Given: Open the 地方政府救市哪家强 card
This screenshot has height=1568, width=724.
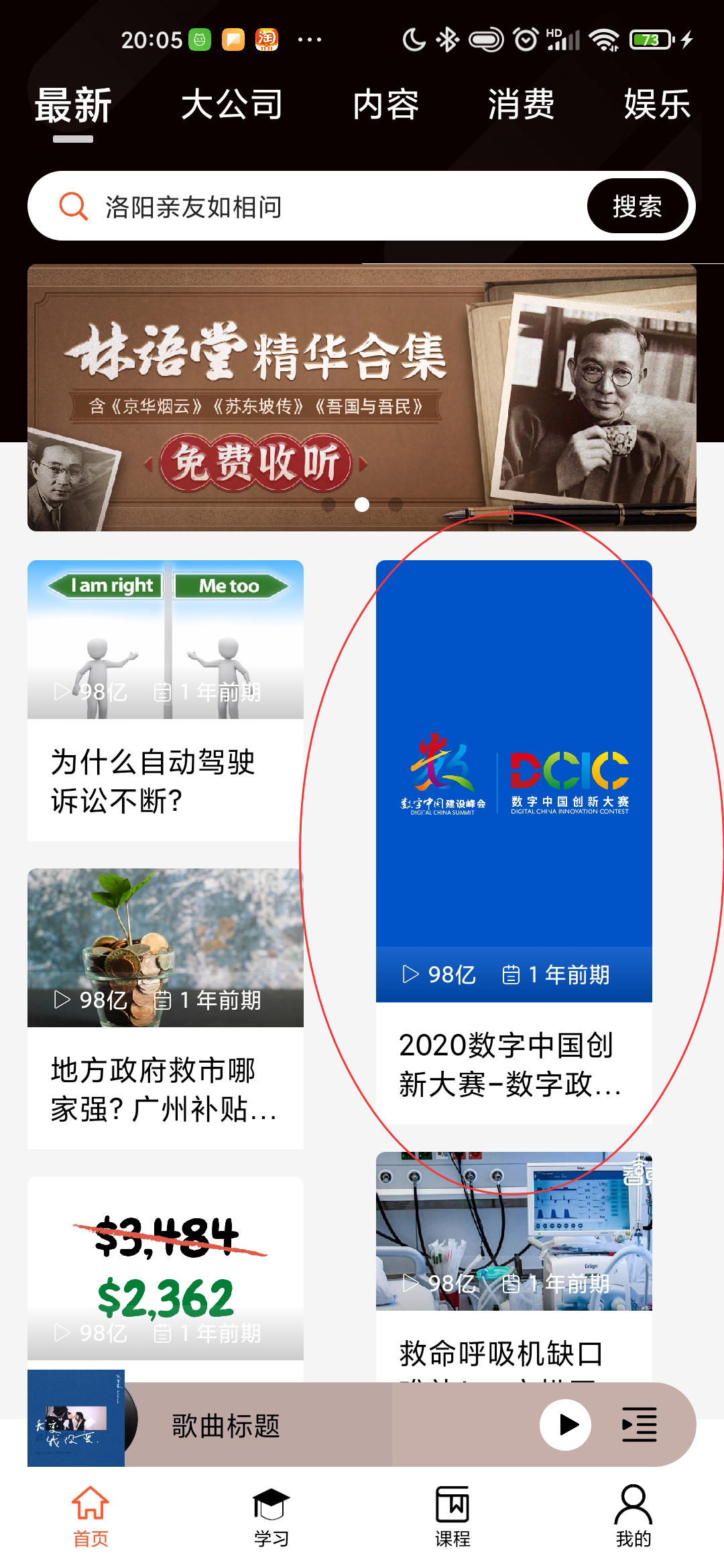Looking at the screenshot, I should [x=165, y=1008].
